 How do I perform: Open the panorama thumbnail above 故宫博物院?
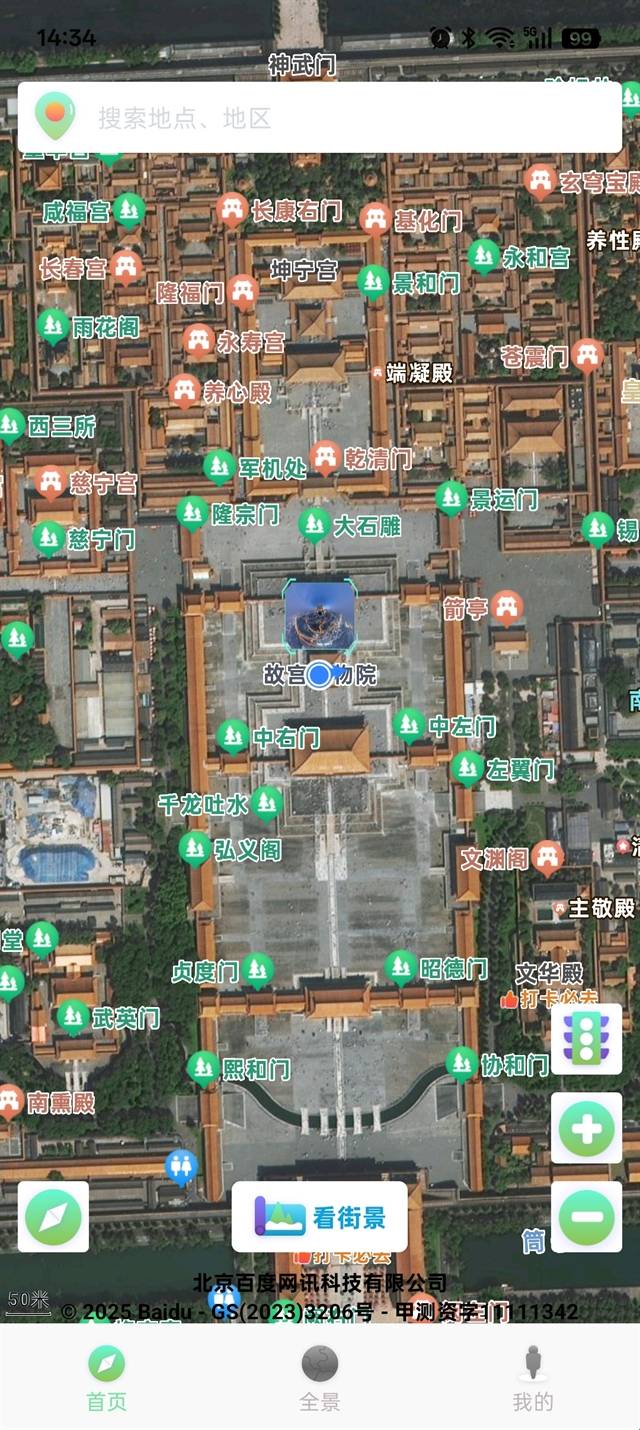[x=320, y=616]
